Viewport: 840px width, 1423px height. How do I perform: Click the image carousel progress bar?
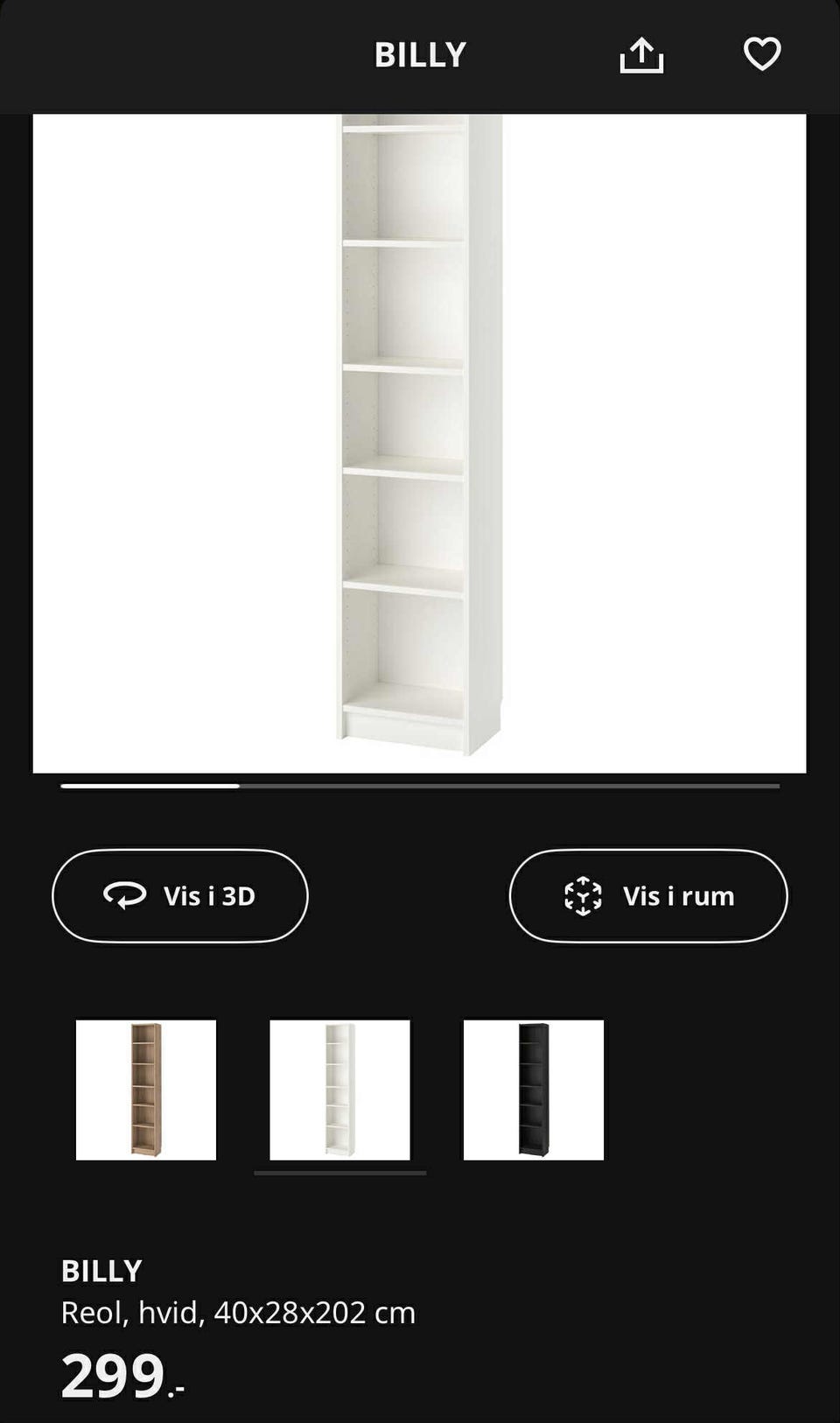click(420, 787)
